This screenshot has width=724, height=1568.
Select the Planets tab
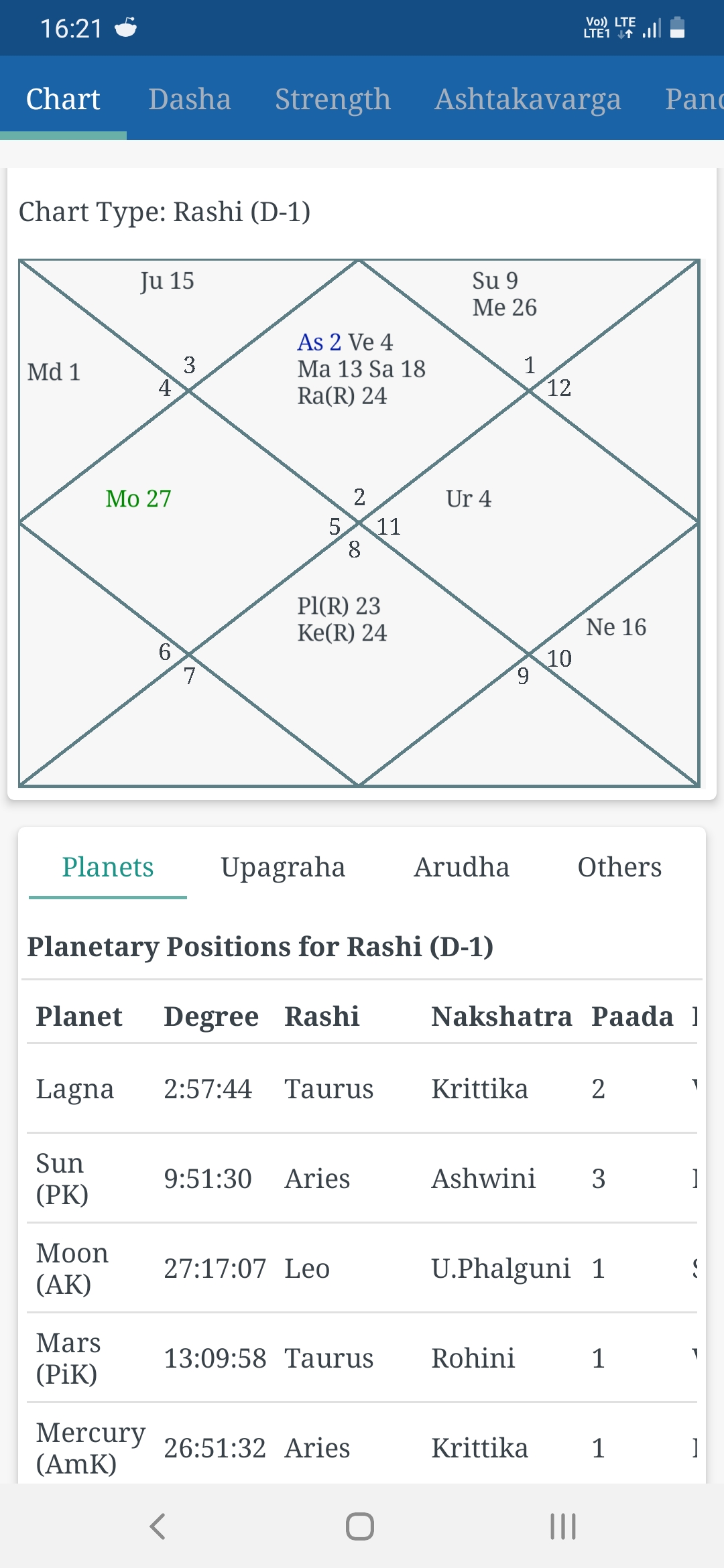108,867
